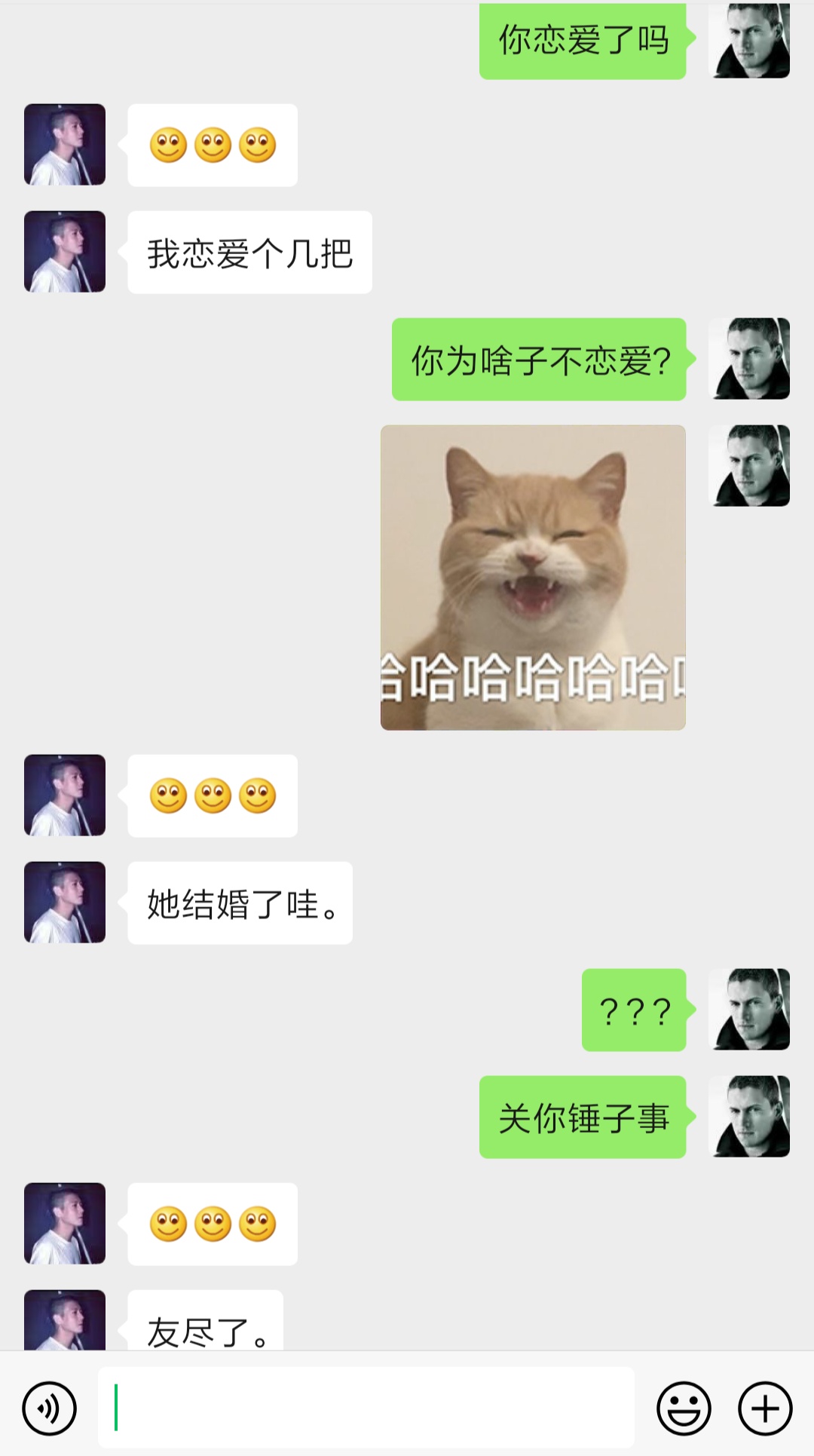Image resolution: width=814 pixels, height=1456 pixels.
Task: Open sender's avatar next to 我恋爱个几把
Action: click(65, 252)
